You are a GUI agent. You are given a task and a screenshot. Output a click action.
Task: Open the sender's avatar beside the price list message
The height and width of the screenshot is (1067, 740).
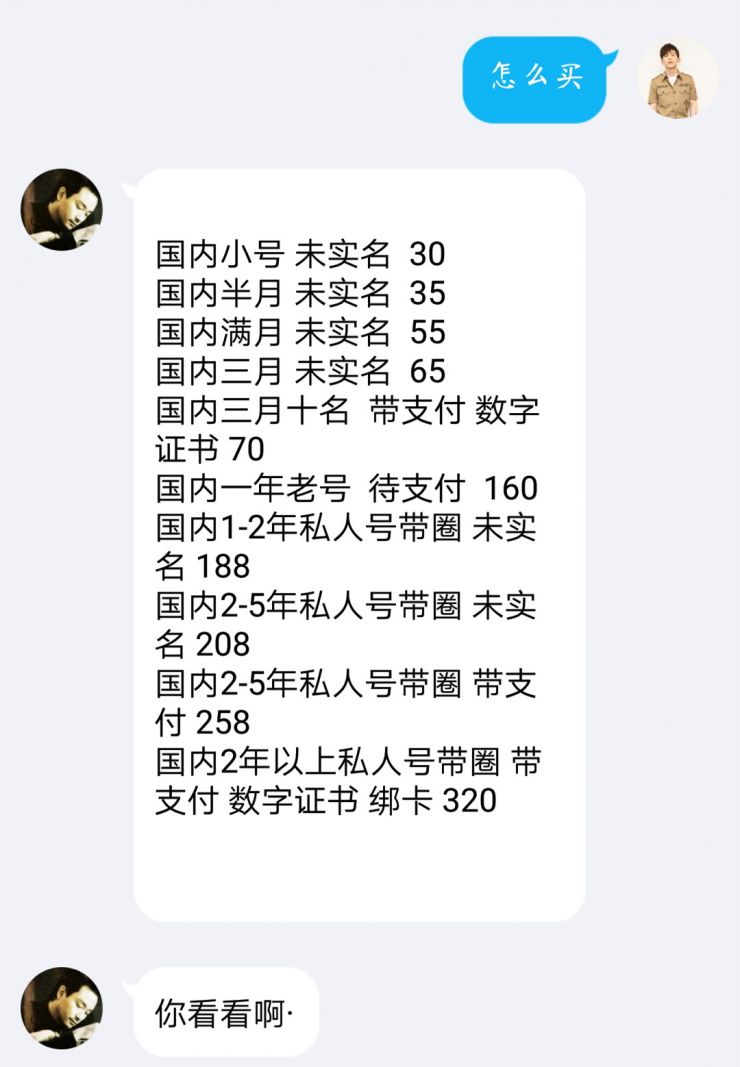pyautogui.click(x=61, y=209)
